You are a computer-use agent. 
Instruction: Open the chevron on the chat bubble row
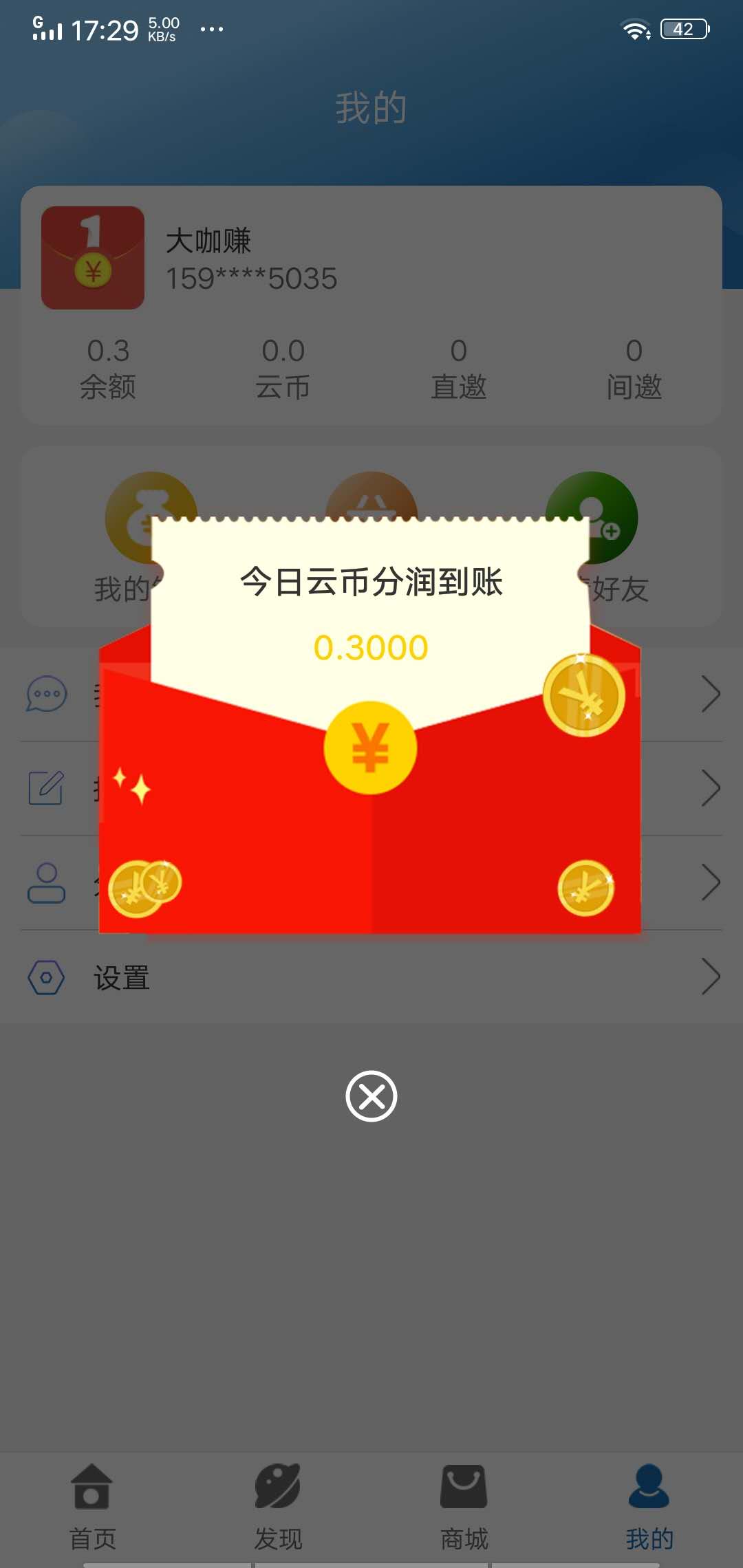pyautogui.click(x=712, y=694)
